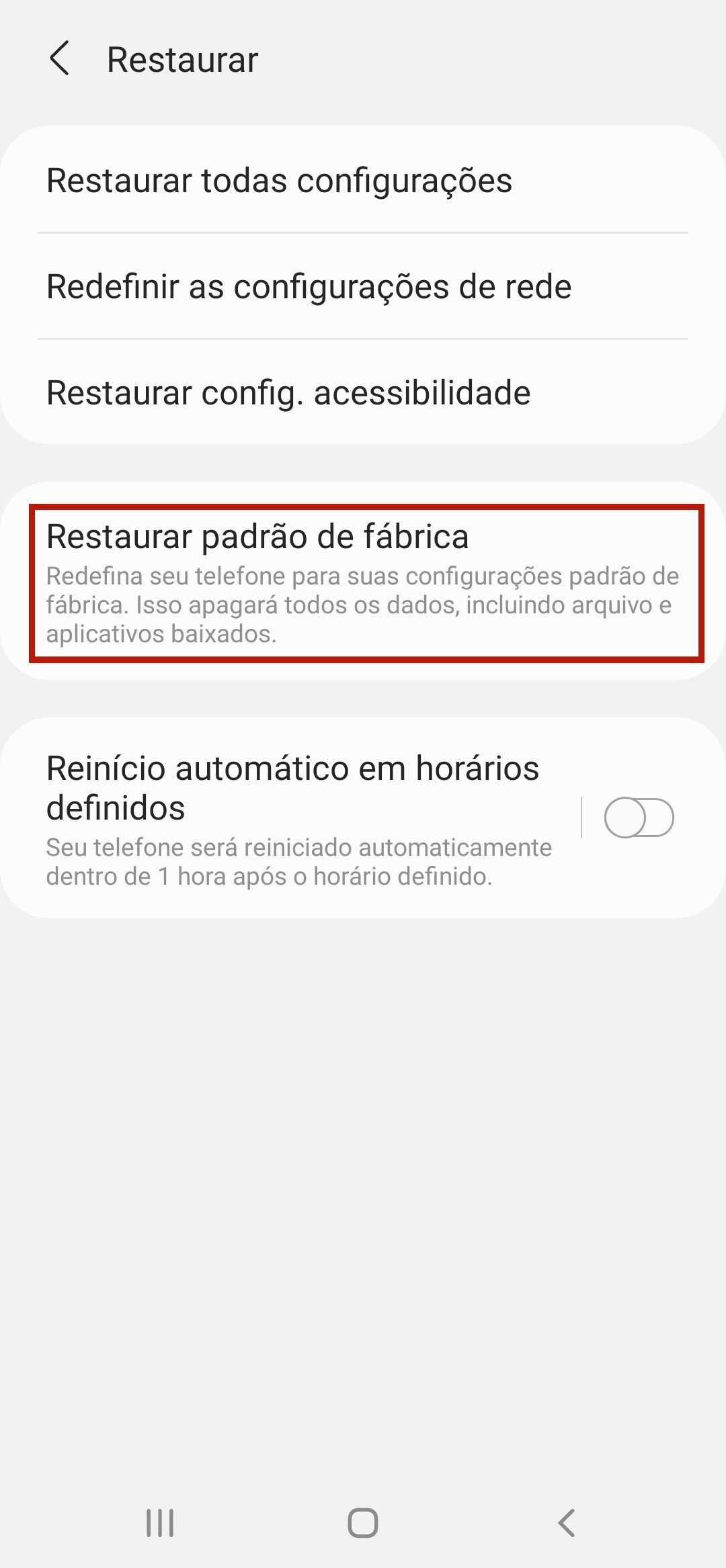Image resolution: width=726 pixels, height=1568 pixels.
Task: Tap the Restaurar screen title
Action: click(182, 59)
